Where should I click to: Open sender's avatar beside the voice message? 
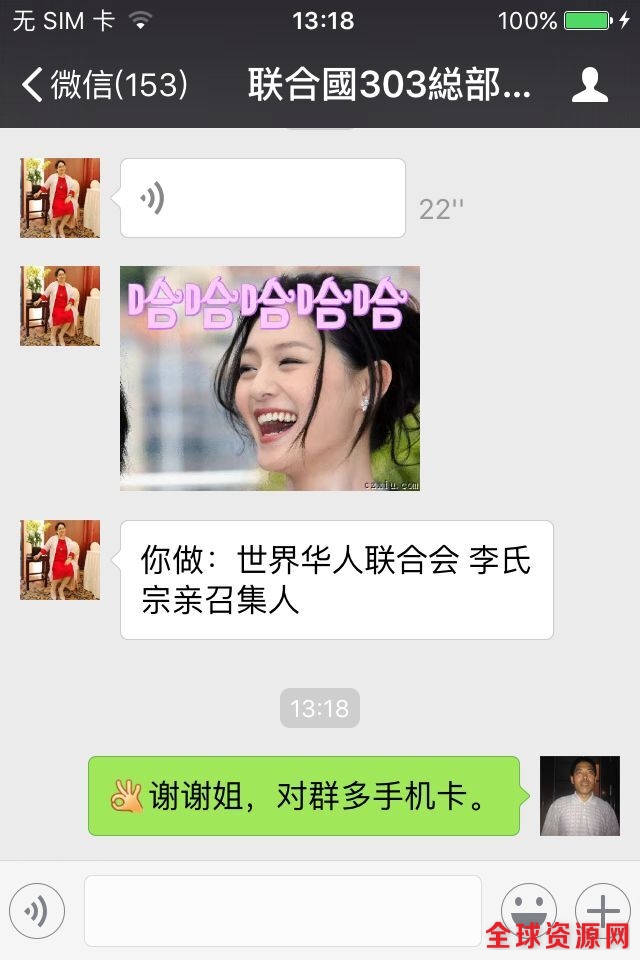coord(60,198)
